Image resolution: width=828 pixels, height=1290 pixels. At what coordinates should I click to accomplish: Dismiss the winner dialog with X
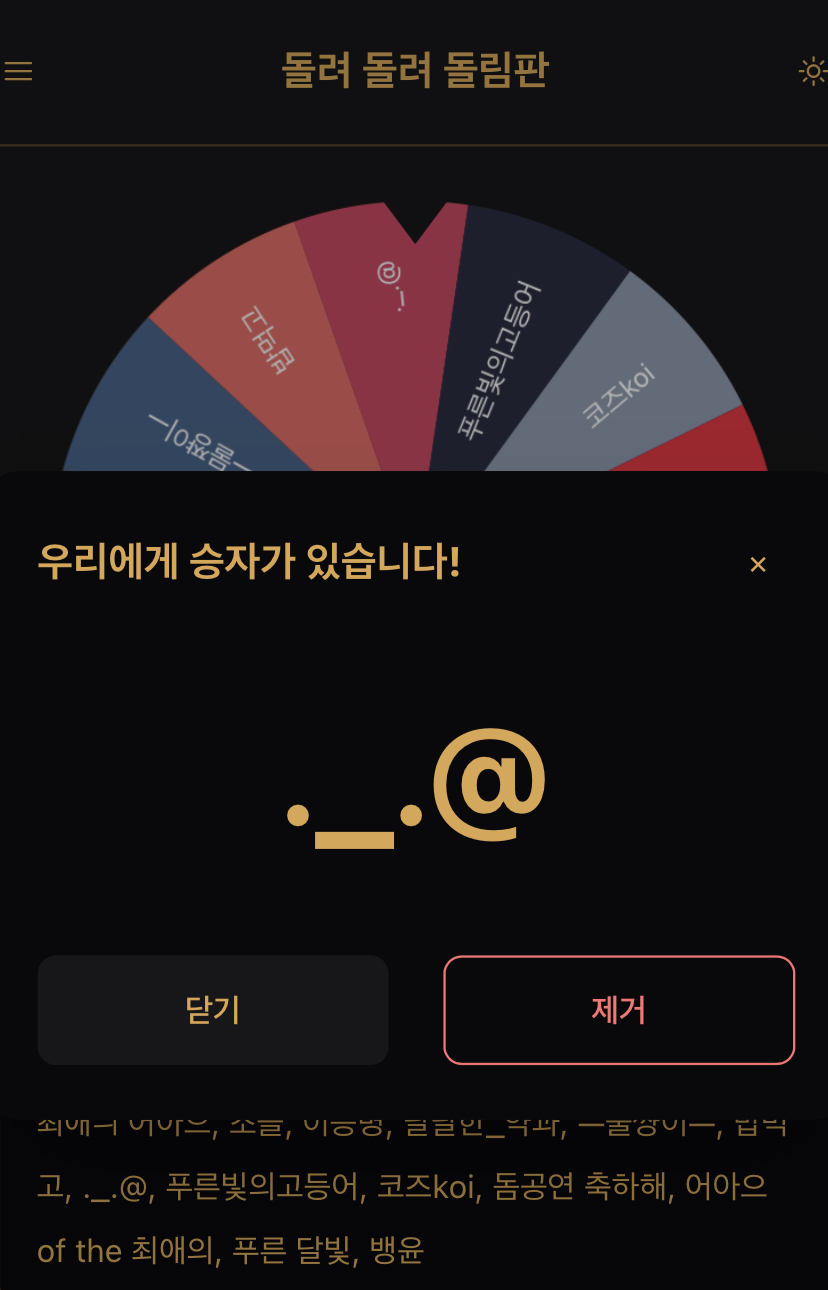click(x=758, y=565)
